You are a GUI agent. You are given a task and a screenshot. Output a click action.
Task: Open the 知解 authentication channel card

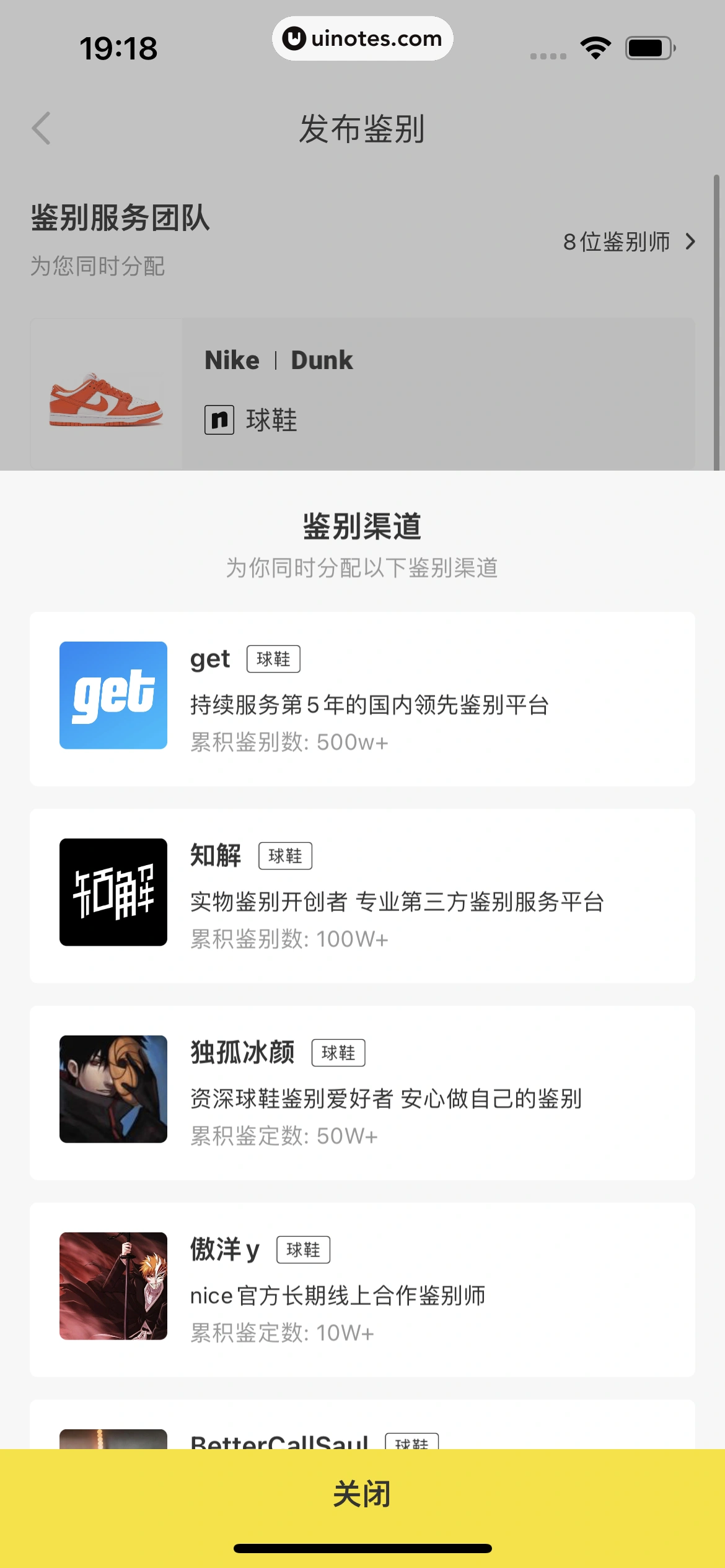[x=362, y=895]
